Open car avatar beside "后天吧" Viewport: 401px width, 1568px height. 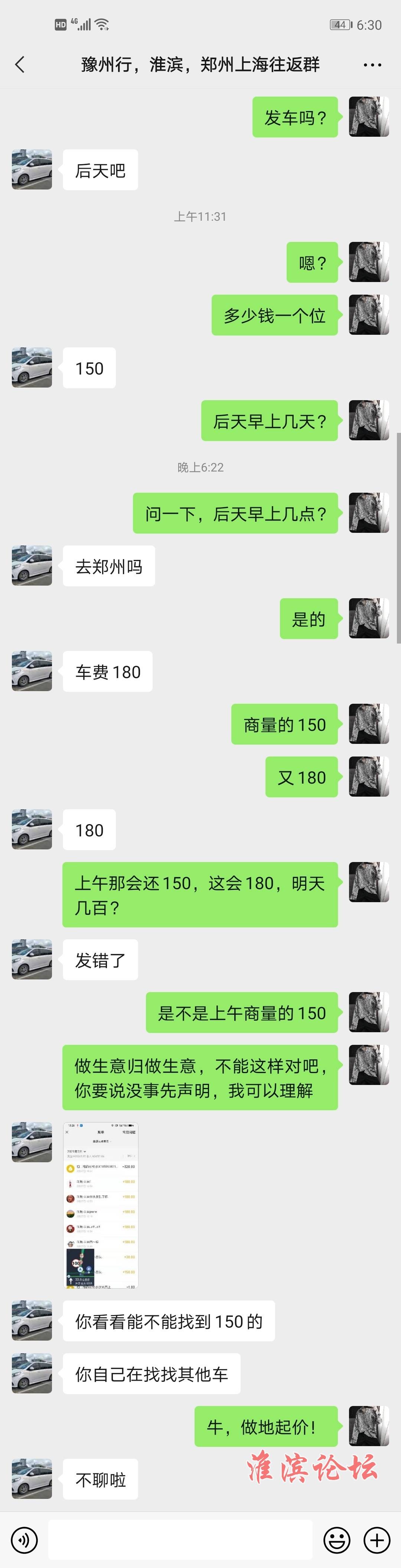tap(32, 169)
